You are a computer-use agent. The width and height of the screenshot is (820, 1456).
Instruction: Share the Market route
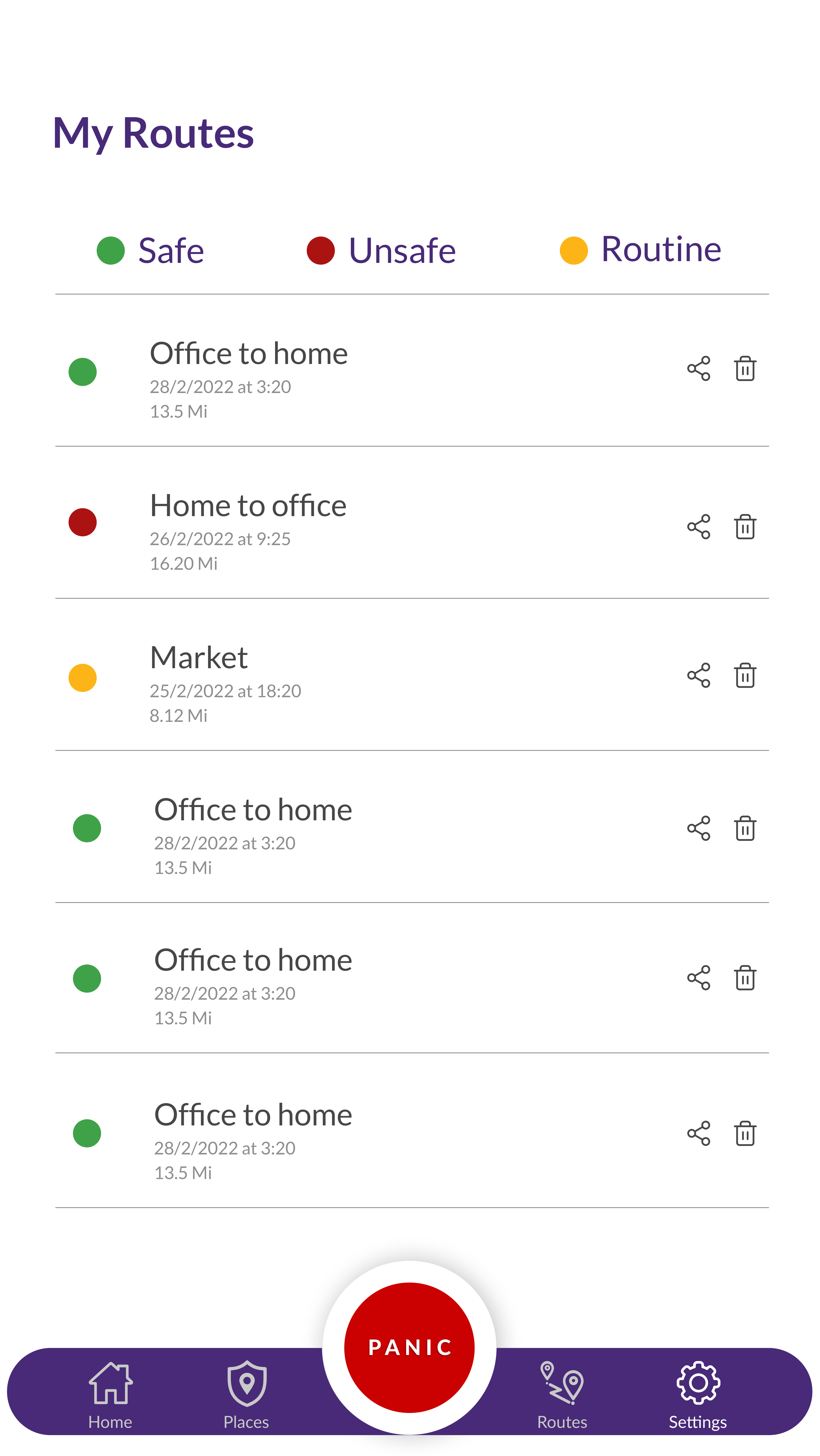point(698,675)
